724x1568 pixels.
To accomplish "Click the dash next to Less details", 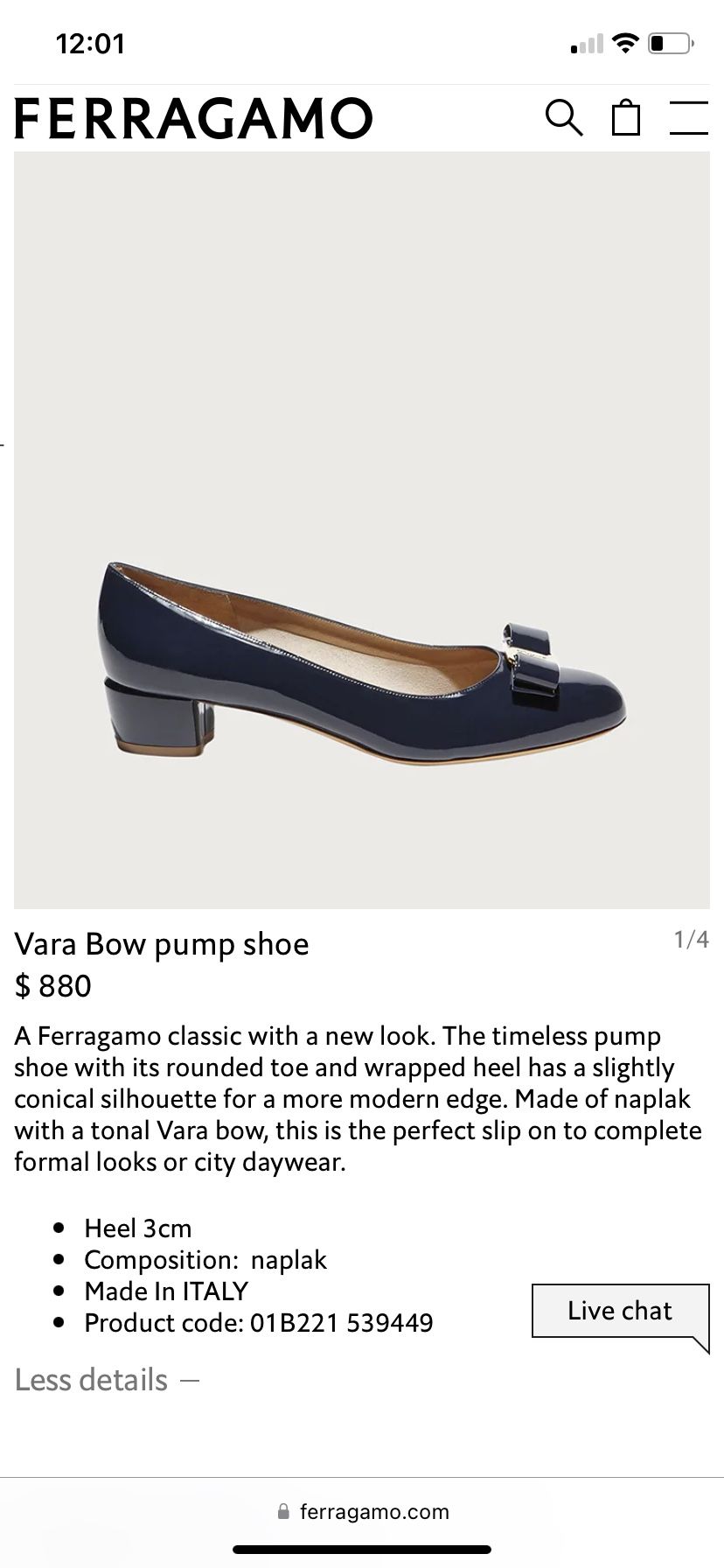I will pyautogui.click(x=192, y=1380).
